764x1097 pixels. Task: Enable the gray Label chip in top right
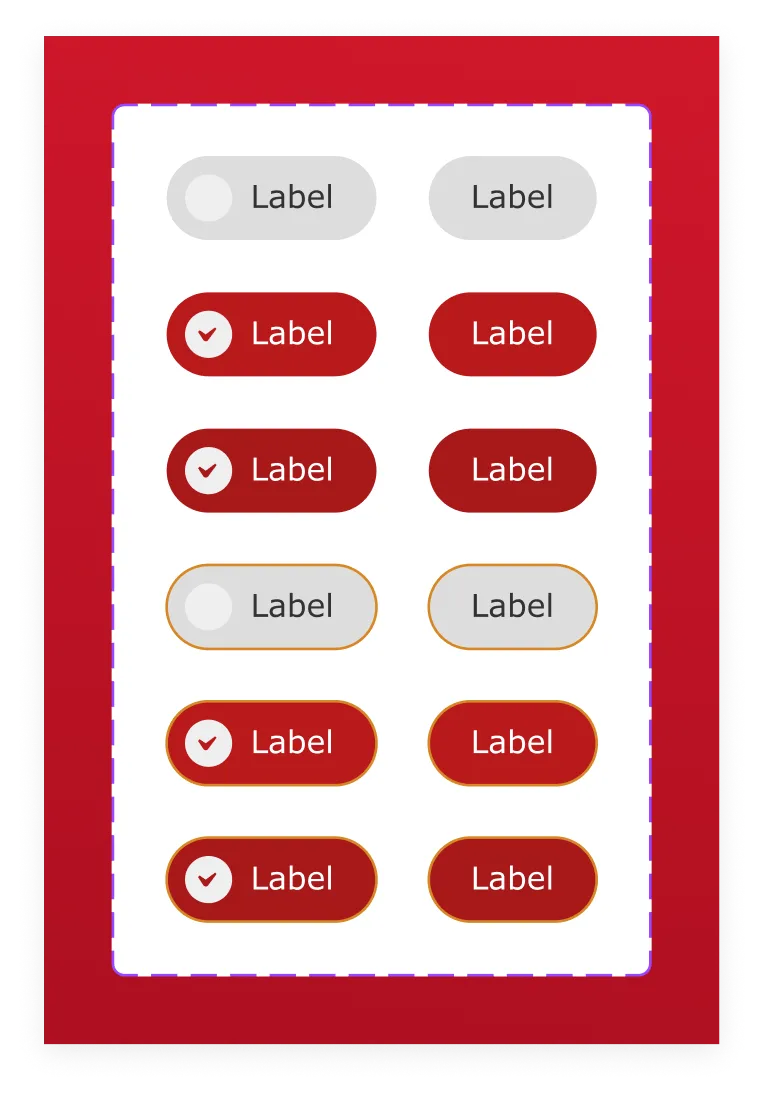[x=512, y=198]
